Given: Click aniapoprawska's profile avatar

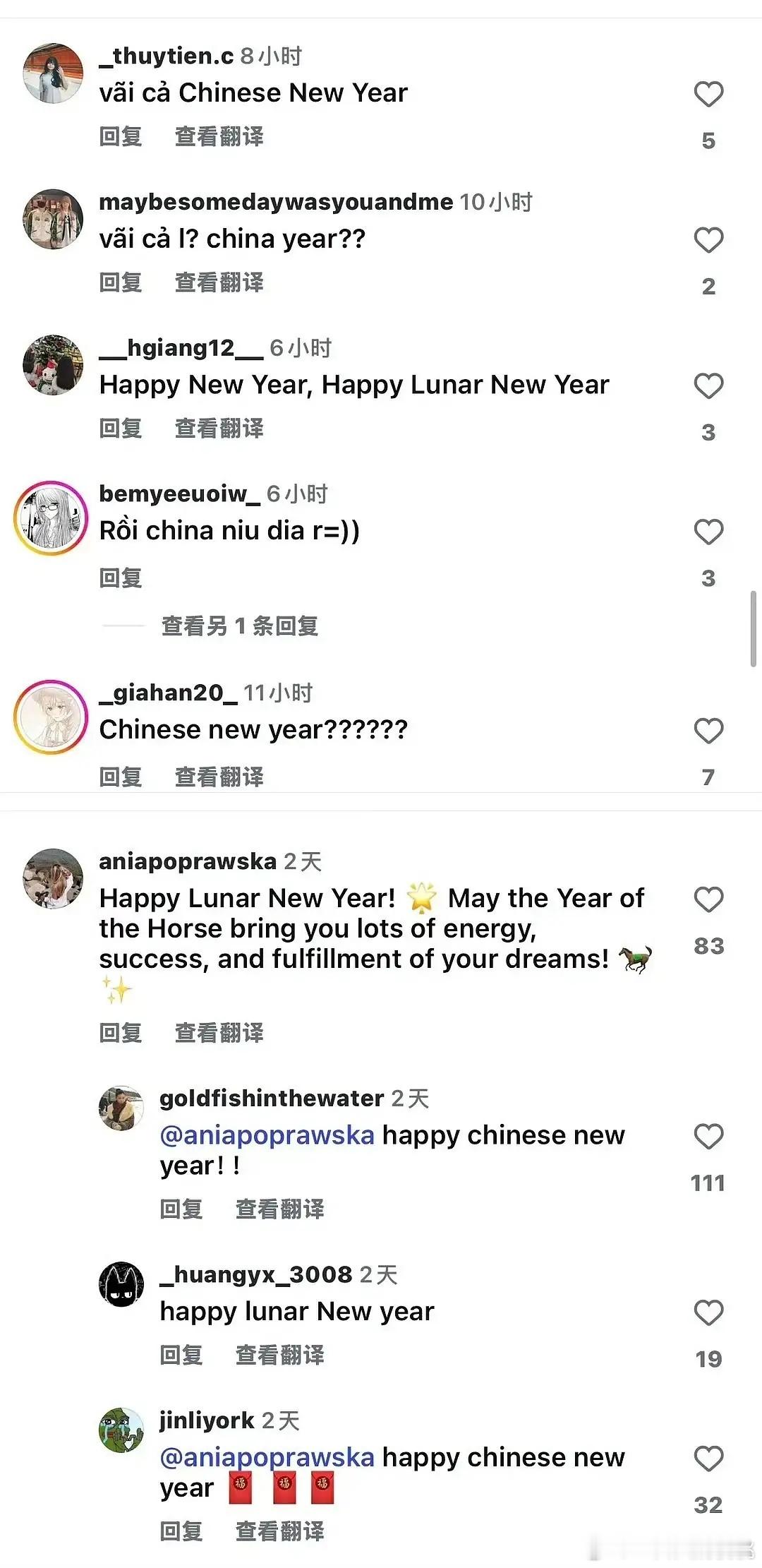Looking at the screenshot, I should coord(53,878).
